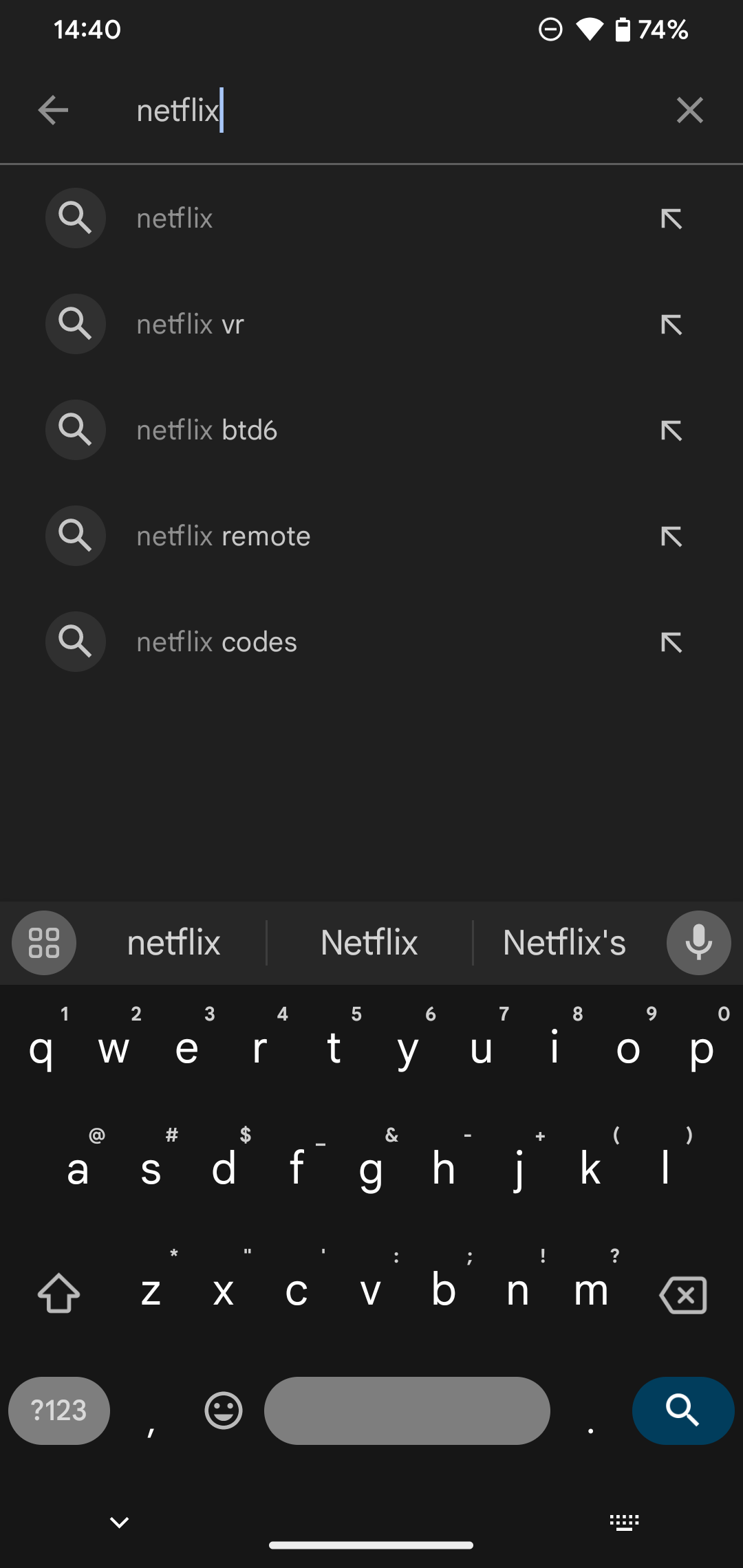Viewport: 743px width, 1568px height.
Task: Select the capitalized 'Netflix' suggestion
Action: 369,942
